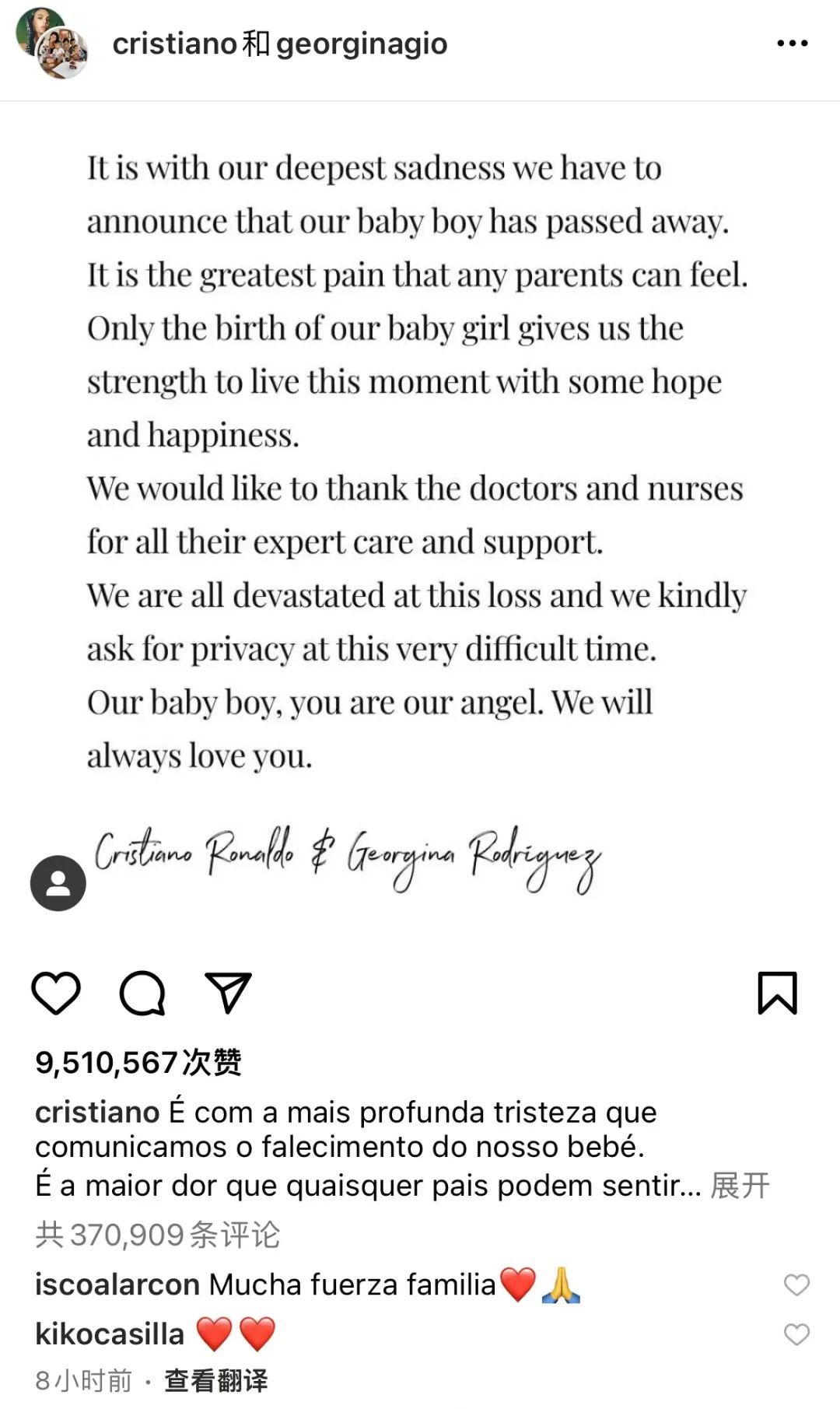
Task: Expand the caption with 展开
Action: (x=740, y=1186)
